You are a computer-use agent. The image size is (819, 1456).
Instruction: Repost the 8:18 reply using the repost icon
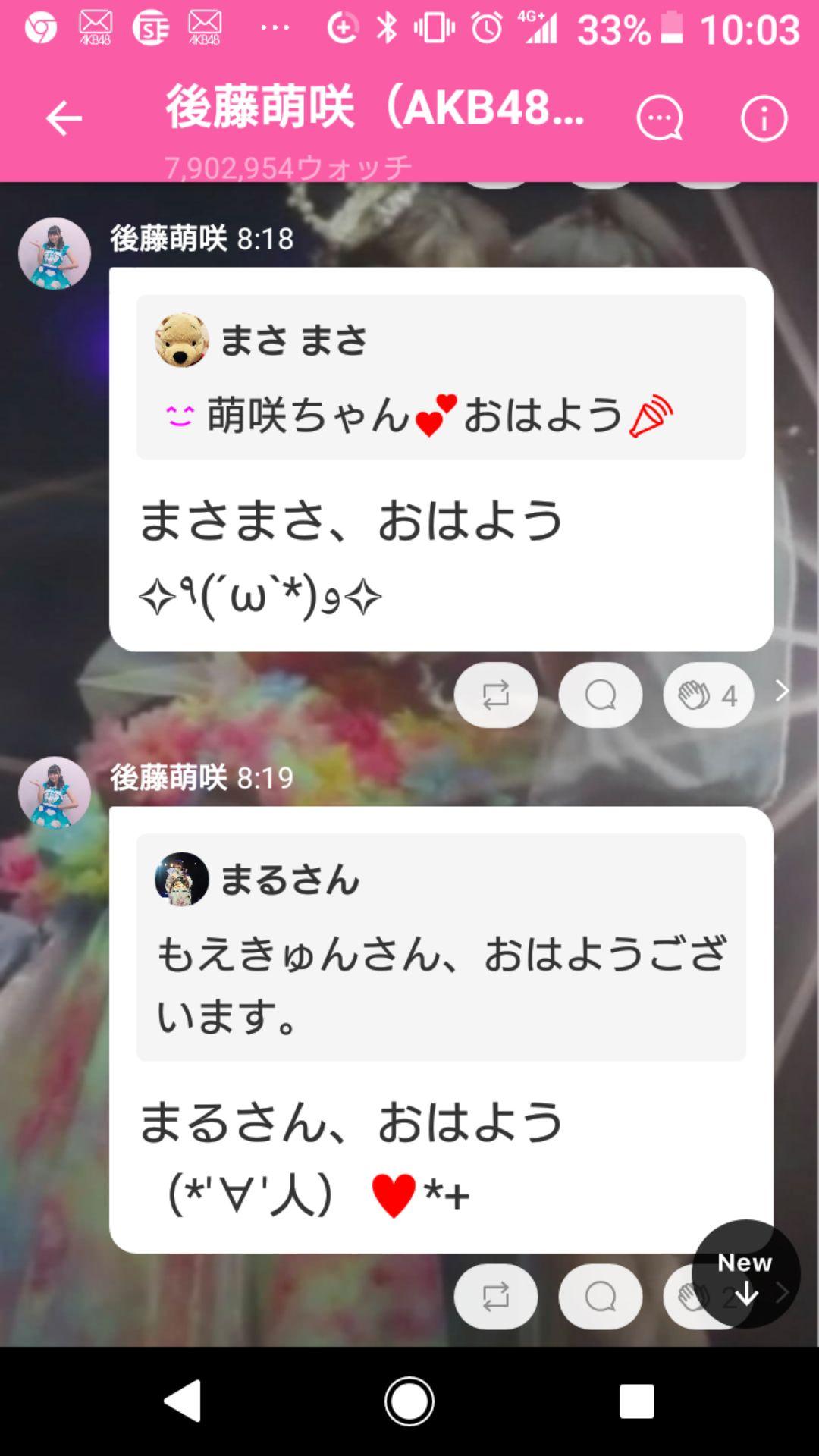pyautogui.click(x=496, y=695)
